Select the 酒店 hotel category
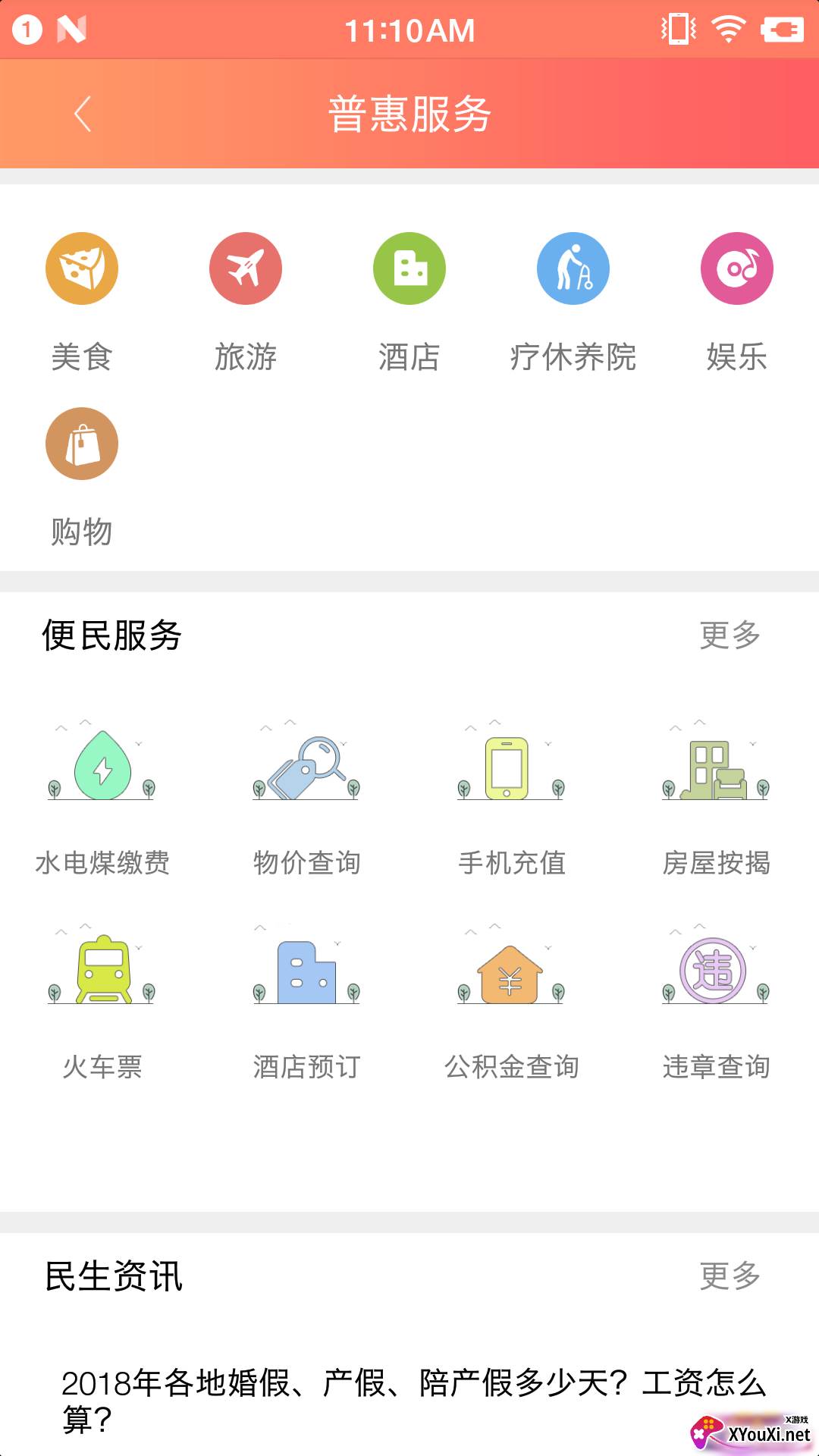This screenshot has height=1456, width=819. point(409,302)
